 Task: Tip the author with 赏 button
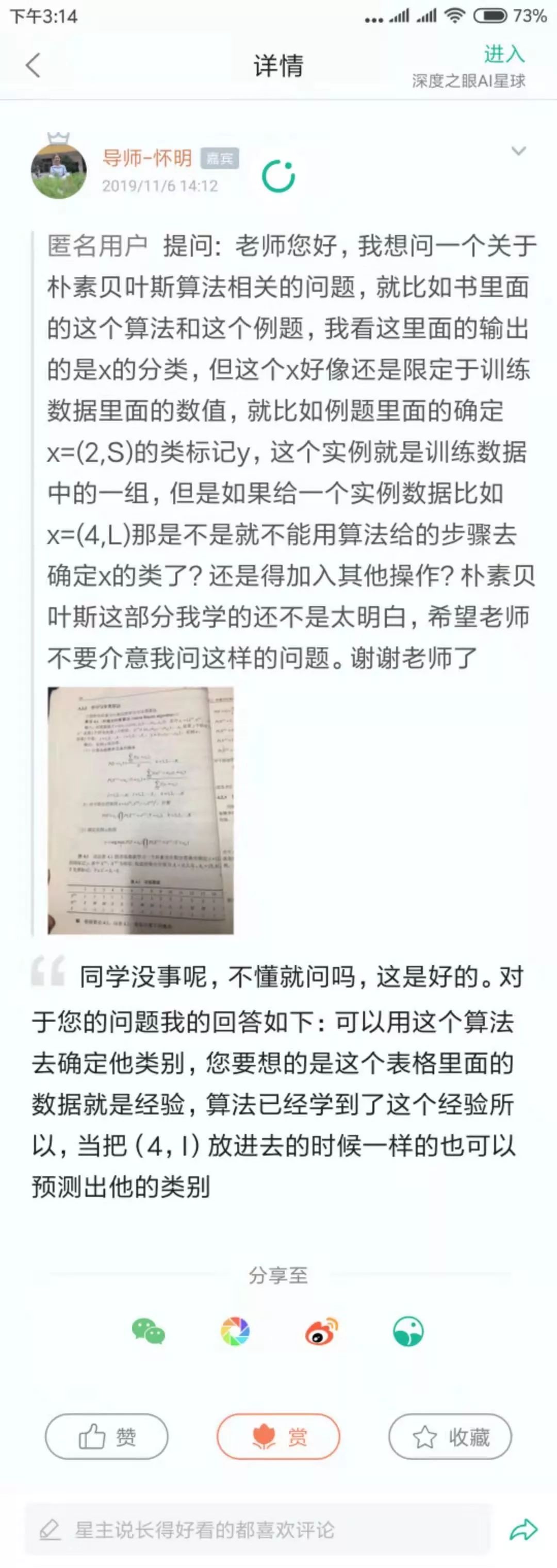pyautogui.click(x=278, y=1437)
